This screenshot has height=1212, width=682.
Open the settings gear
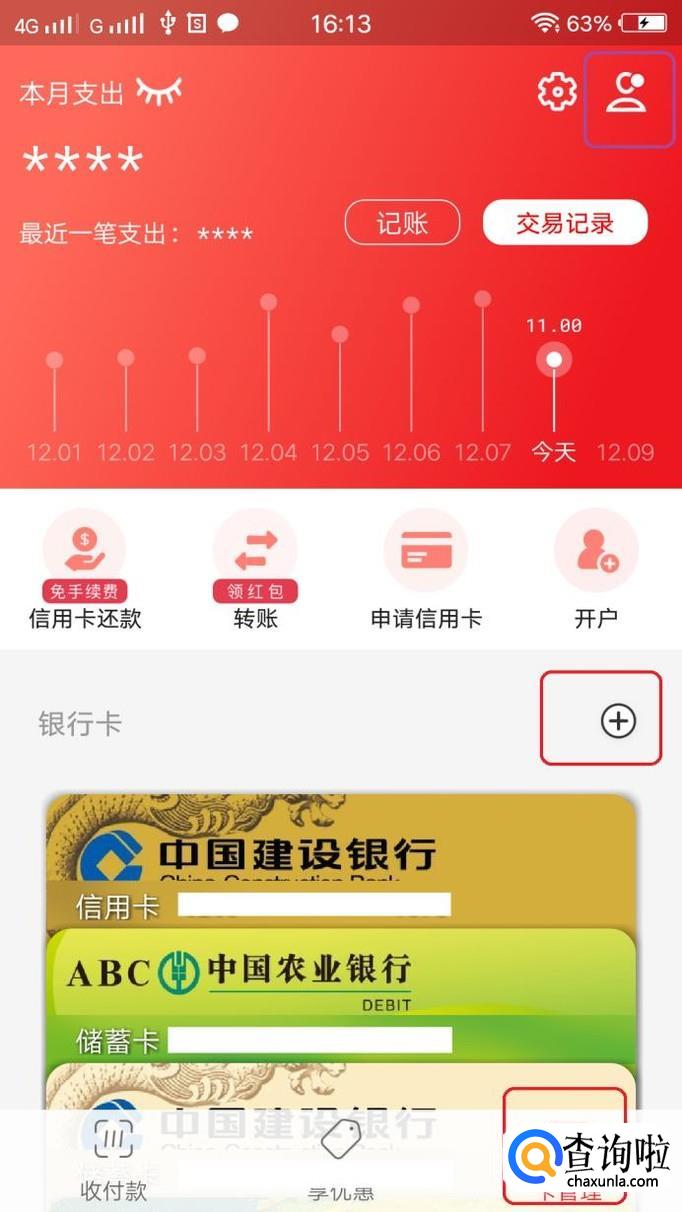[x=557, y=92]
